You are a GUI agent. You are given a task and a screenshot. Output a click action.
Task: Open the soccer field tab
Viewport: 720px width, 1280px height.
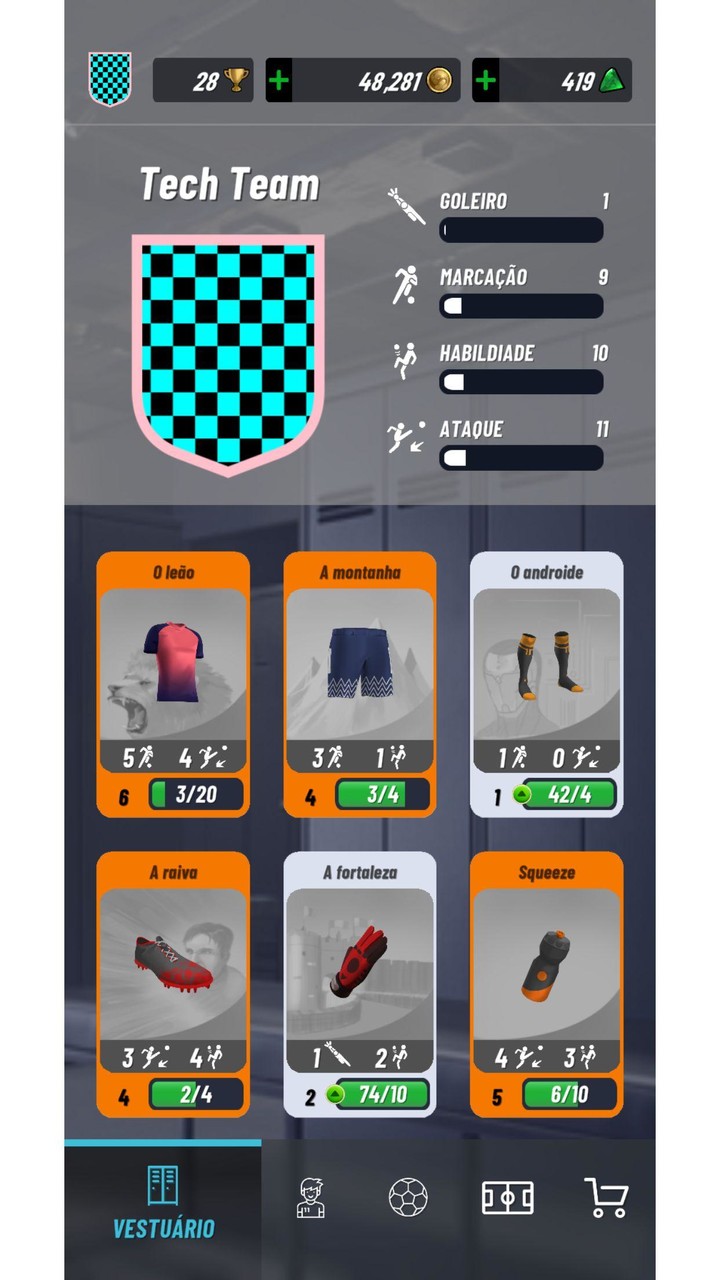point(507,1197)
